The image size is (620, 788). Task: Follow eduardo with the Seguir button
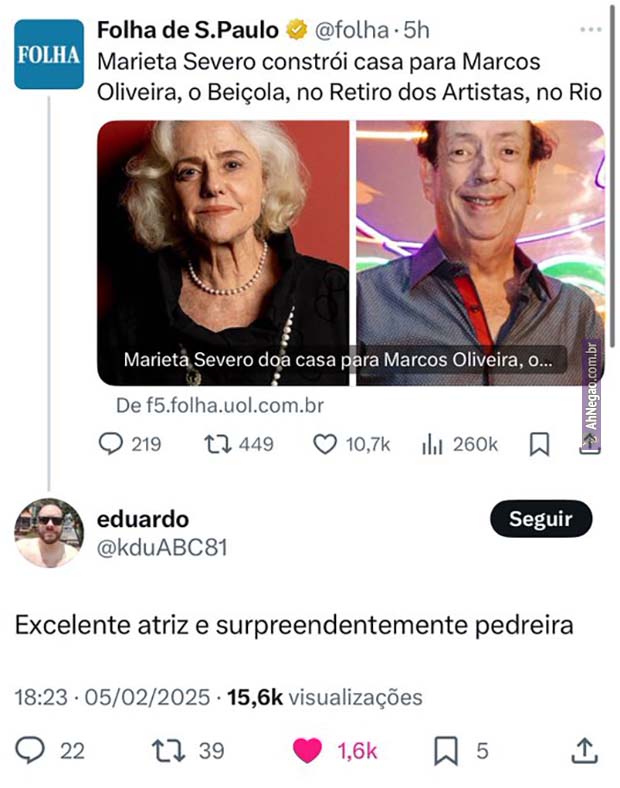[541, 519]
